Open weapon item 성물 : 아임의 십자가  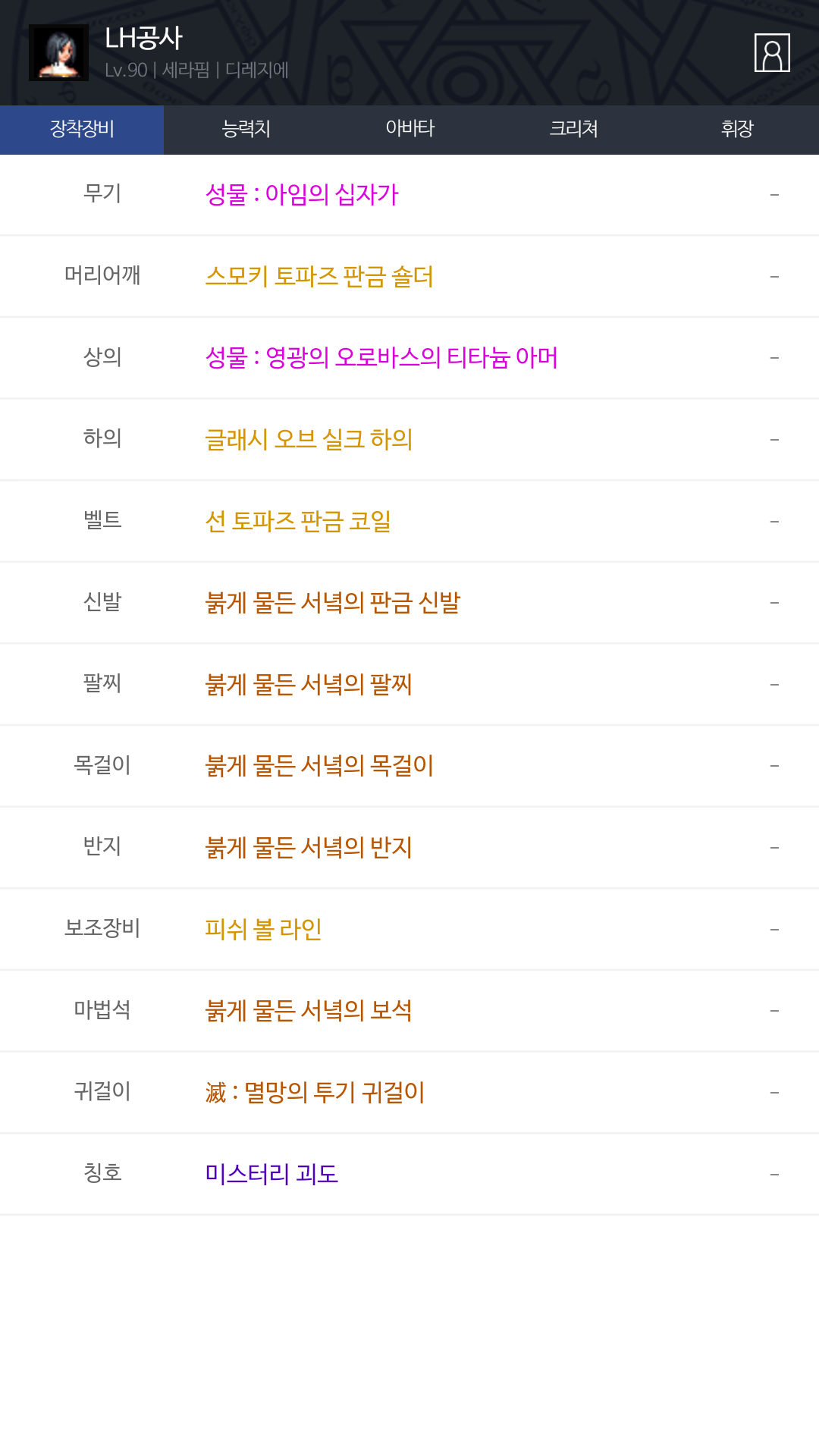[x=409, y=195]
